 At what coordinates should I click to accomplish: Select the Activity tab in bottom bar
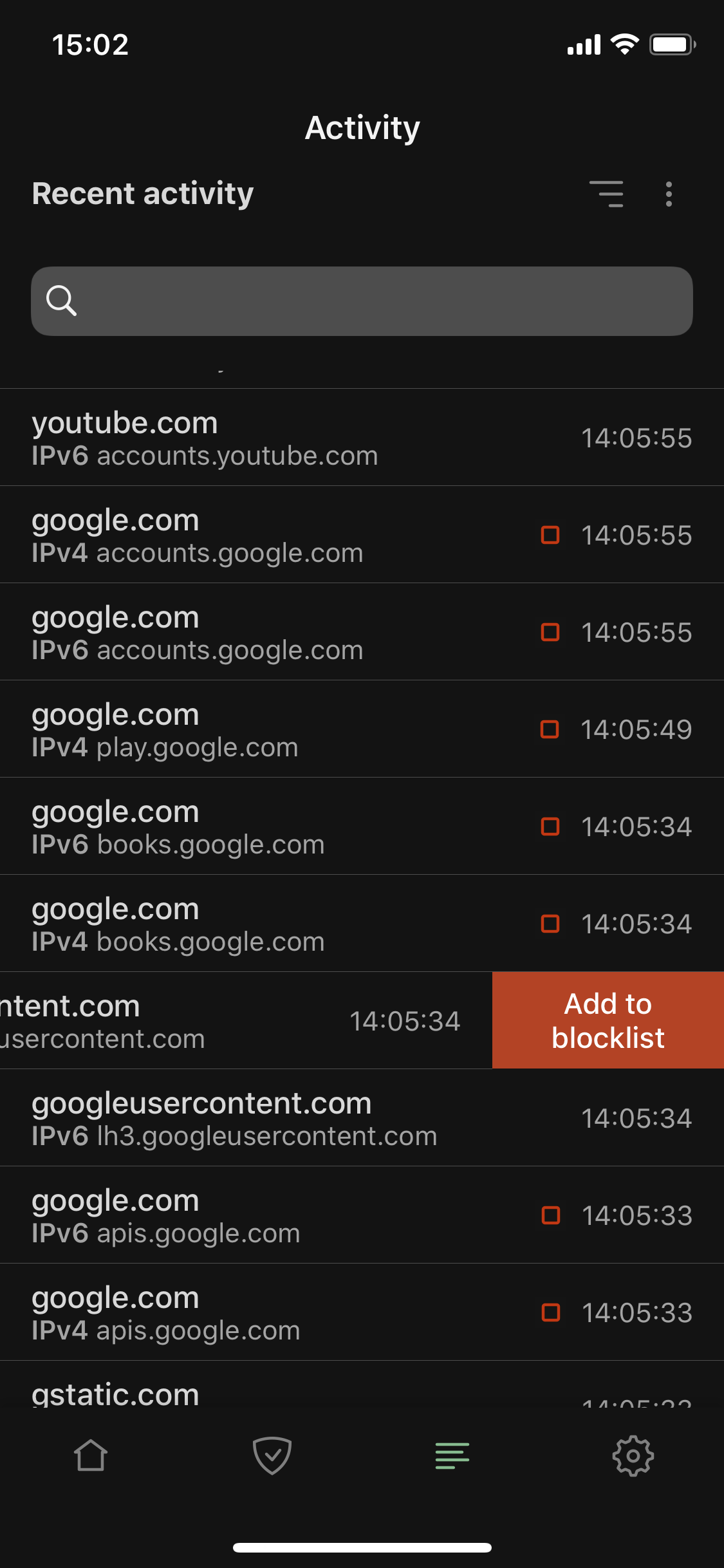click(x=452, y=1455)
